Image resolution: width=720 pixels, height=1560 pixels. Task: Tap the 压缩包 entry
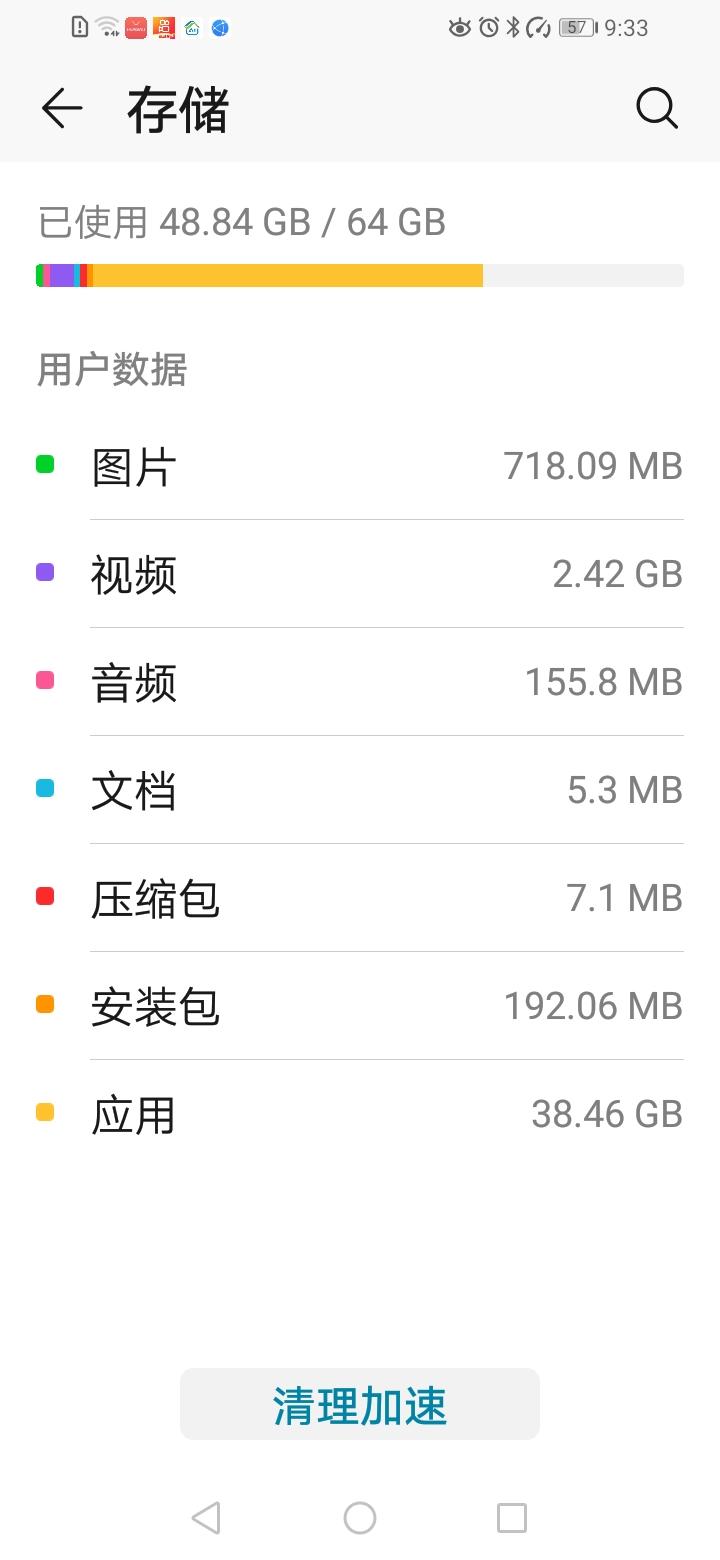[x=360, y=898]
